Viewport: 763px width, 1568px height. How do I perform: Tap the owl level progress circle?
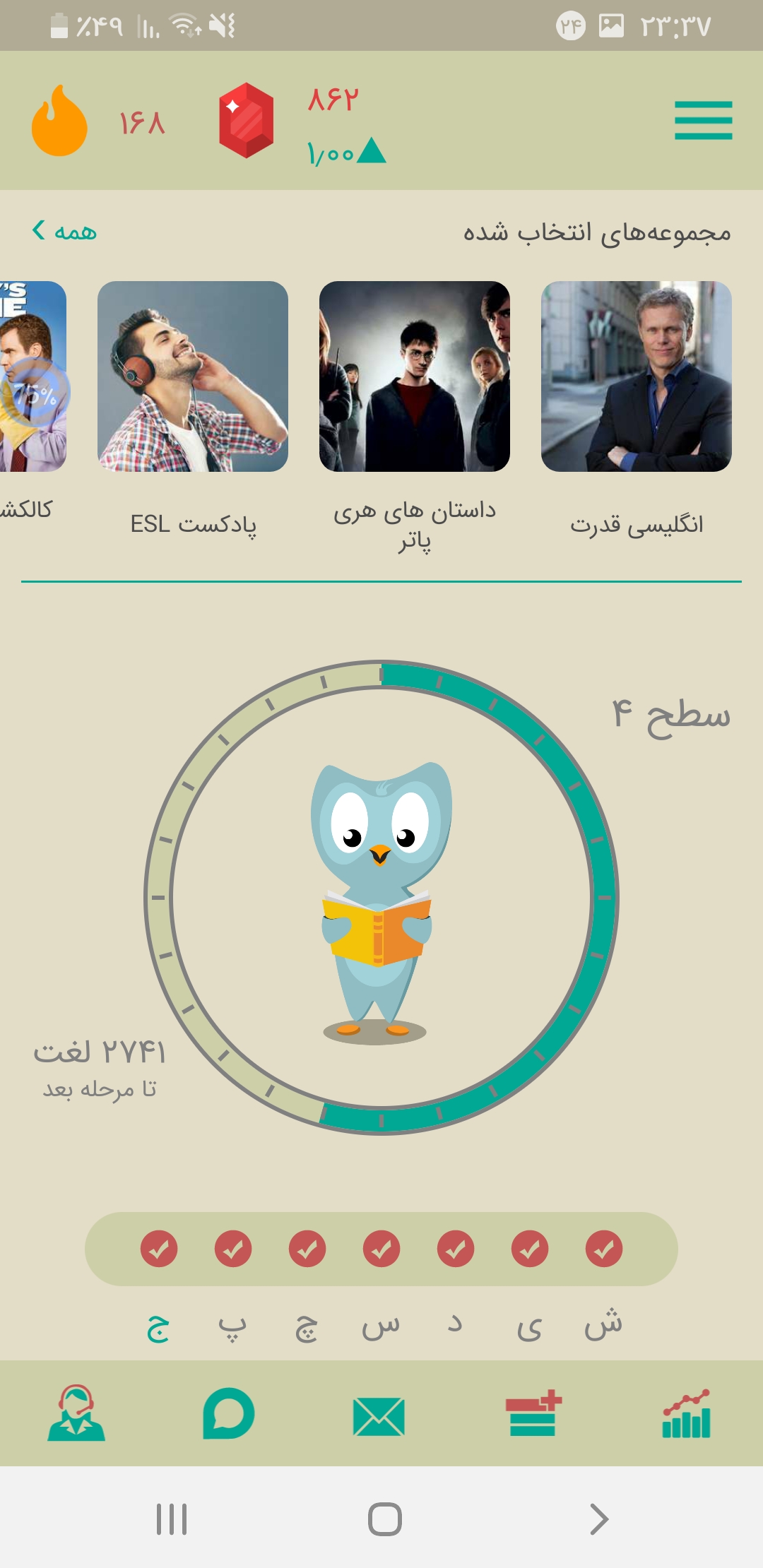pyautogui.click(x=381, y=897)
